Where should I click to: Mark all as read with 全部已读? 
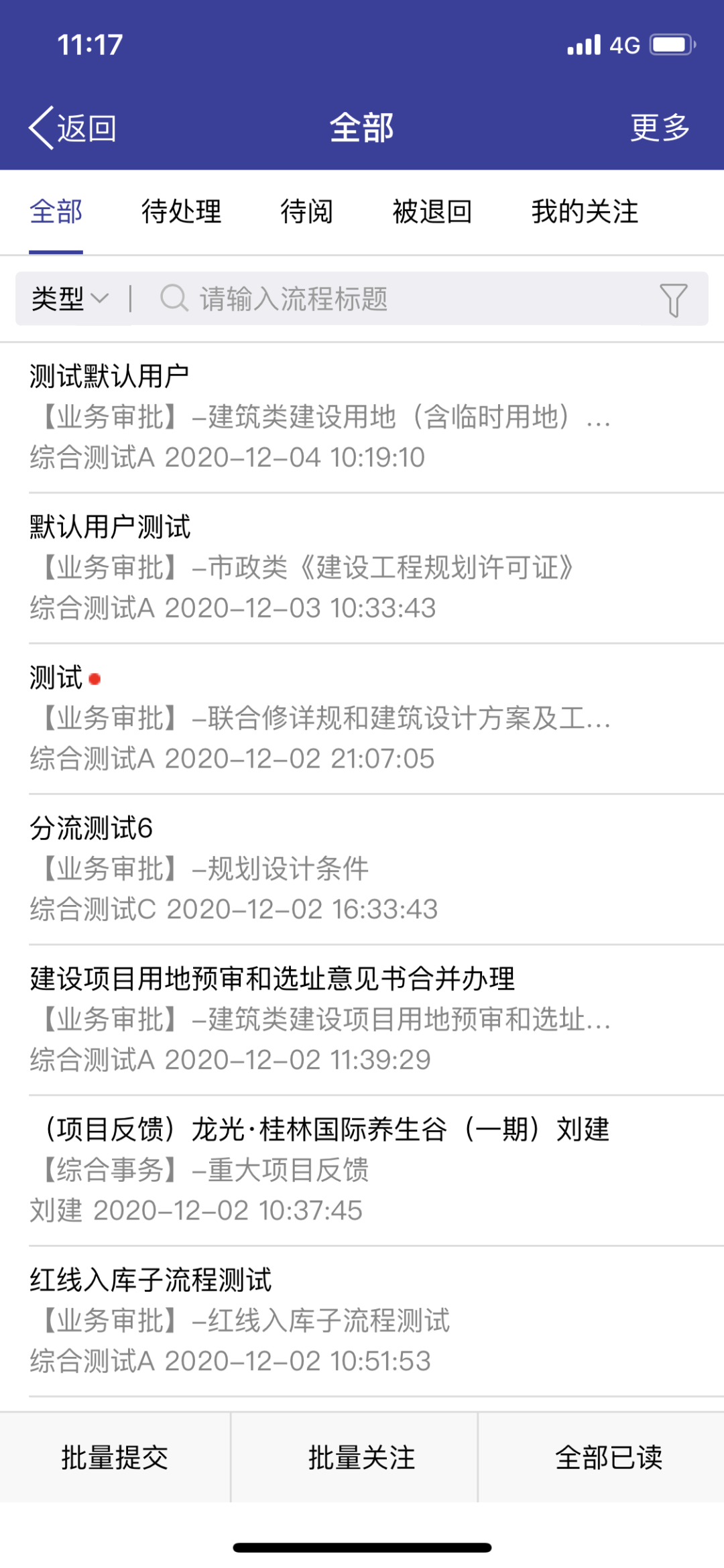point(609,1457)
